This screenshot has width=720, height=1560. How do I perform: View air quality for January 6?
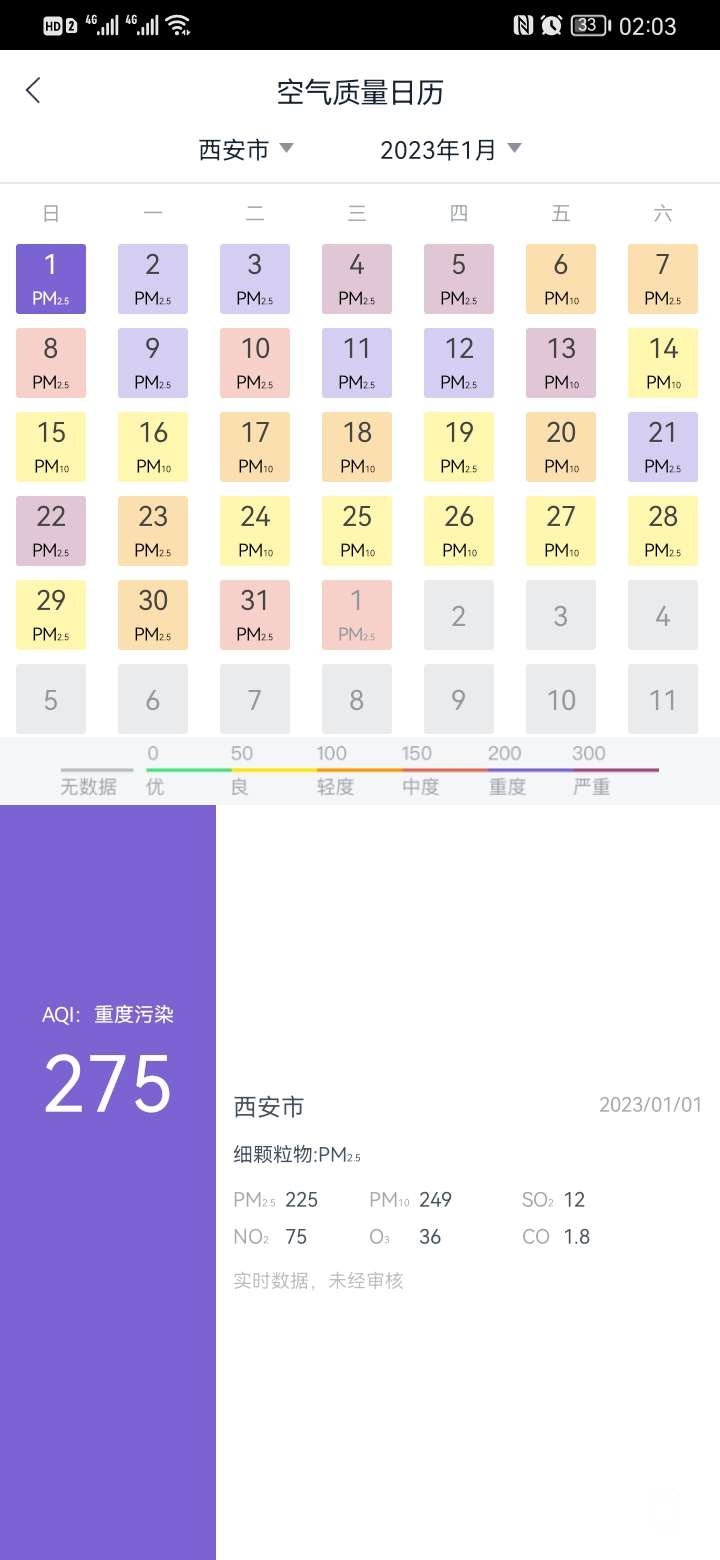click(561, 279)
